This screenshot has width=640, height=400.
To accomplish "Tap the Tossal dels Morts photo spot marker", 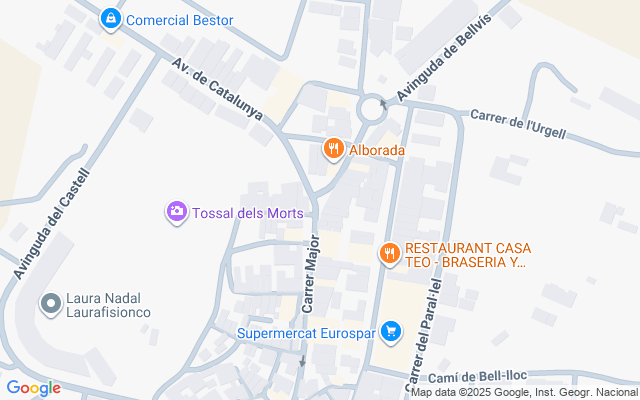I will click(177, 211).
